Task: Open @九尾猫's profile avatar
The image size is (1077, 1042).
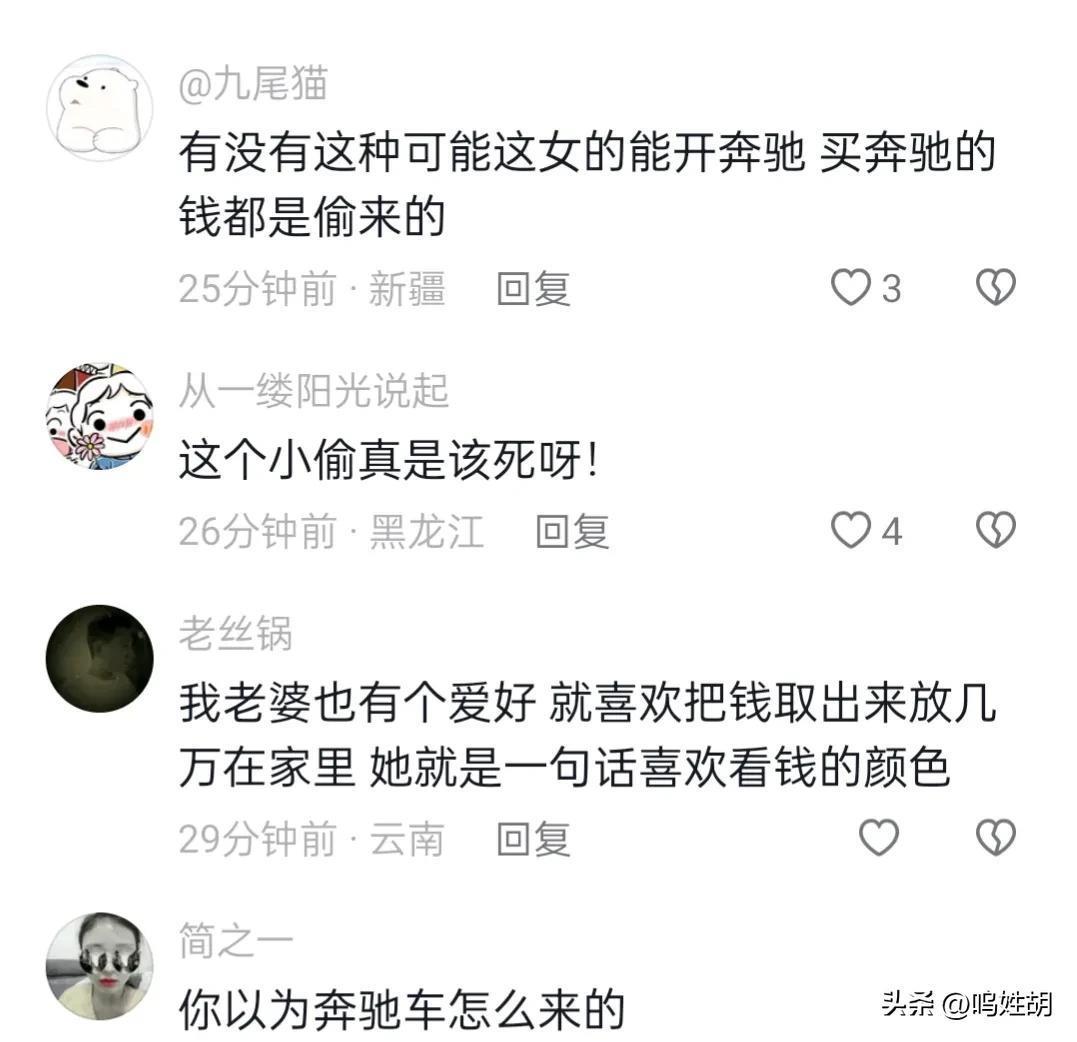Action: [x=100, y=107]
